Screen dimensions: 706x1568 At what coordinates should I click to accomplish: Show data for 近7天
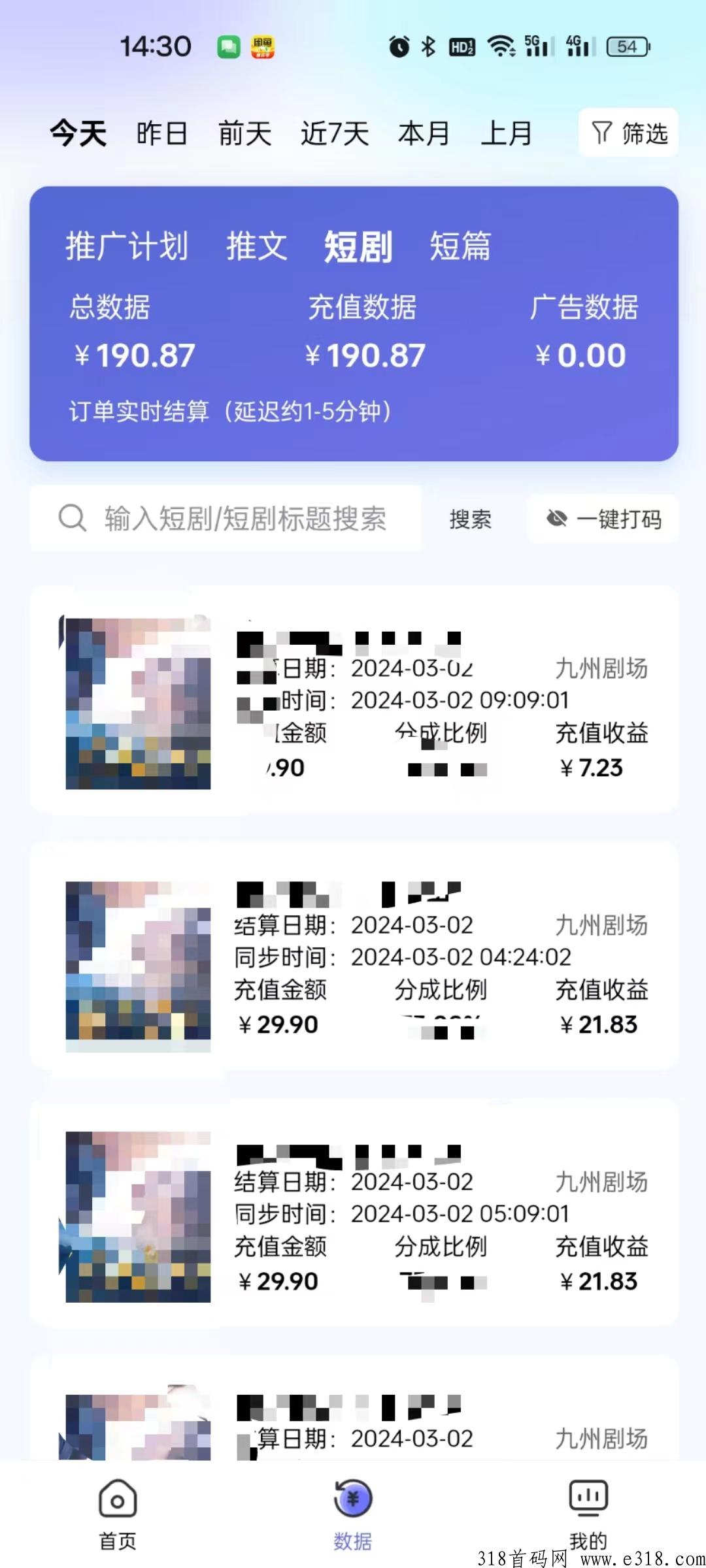coord(334,133)
